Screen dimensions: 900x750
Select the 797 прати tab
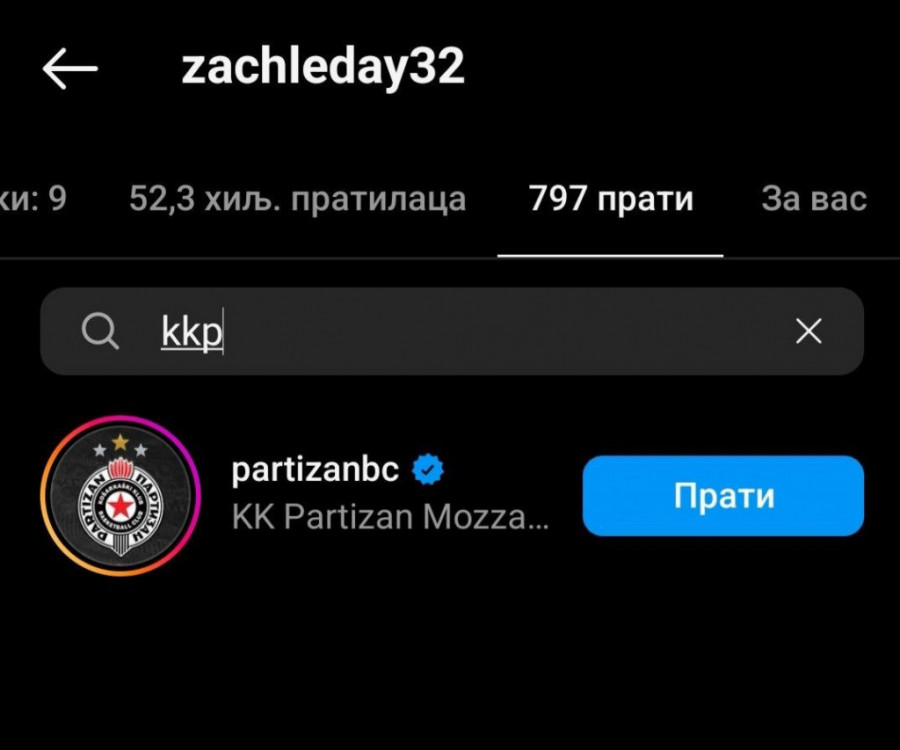610,199
